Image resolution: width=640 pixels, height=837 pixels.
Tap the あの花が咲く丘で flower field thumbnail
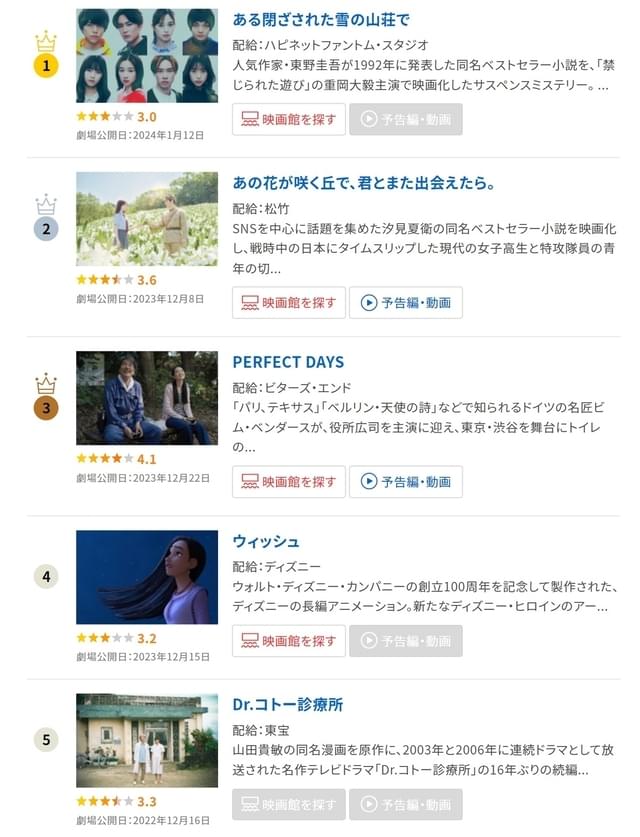coord(147,219)
